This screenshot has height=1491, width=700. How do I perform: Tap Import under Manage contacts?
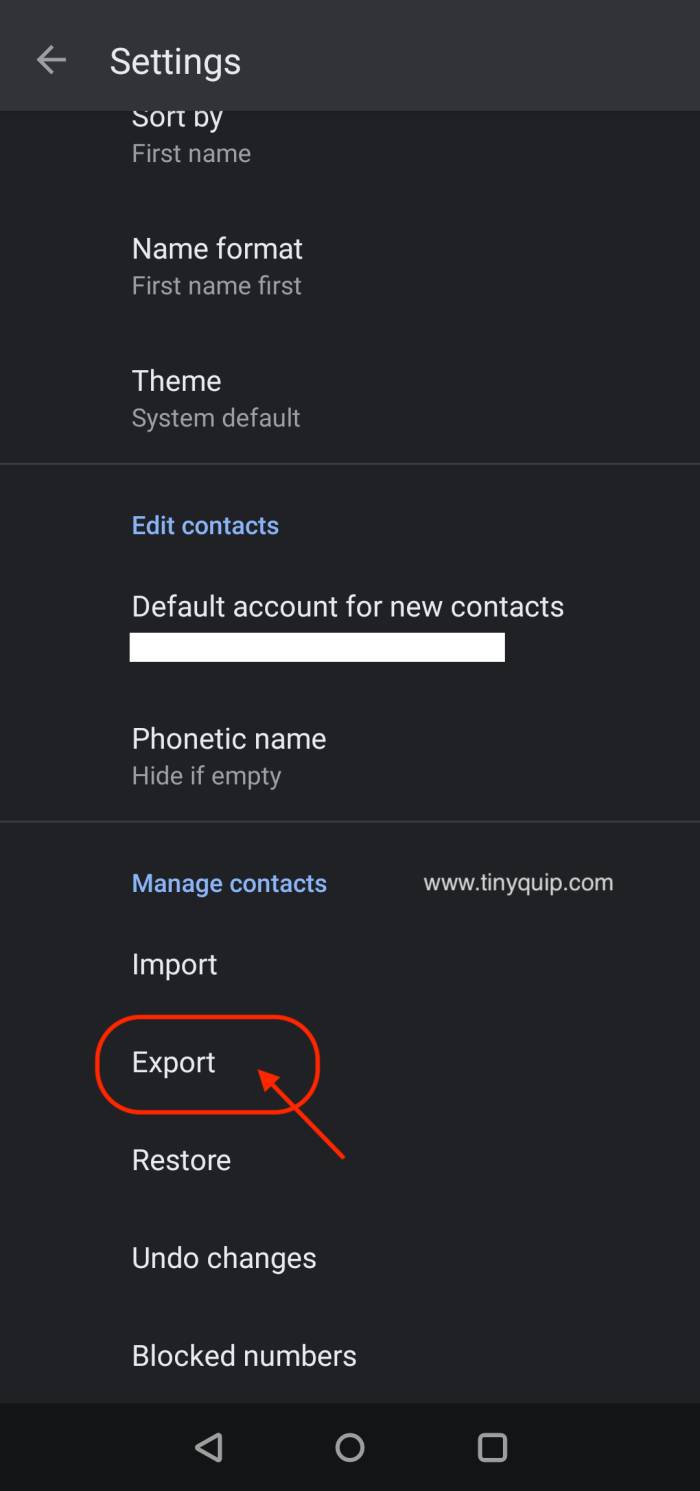coord(175,964)
